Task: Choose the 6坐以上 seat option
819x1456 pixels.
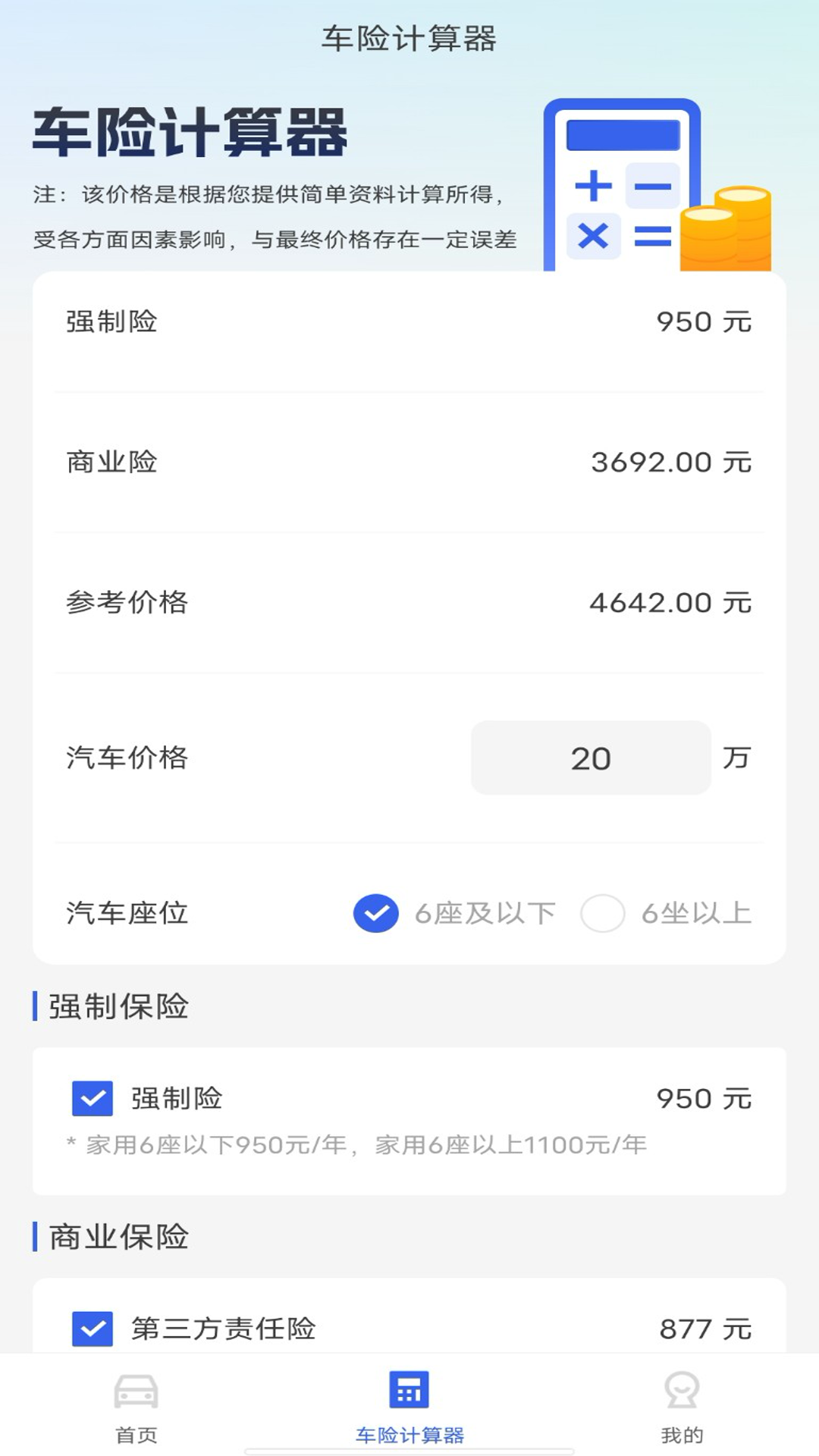Action: point(603,913)
